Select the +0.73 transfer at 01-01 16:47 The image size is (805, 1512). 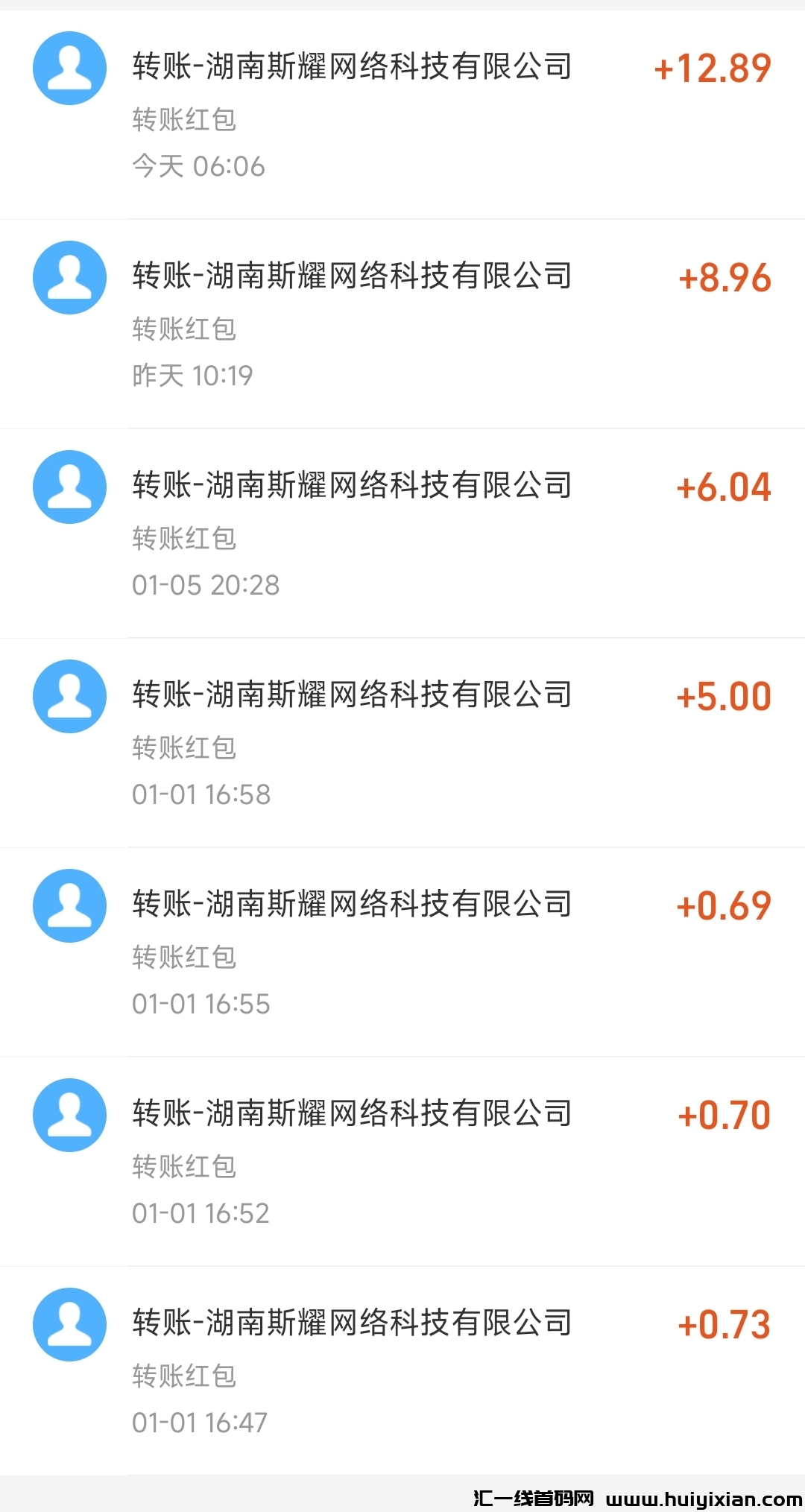pos(402,1372)
